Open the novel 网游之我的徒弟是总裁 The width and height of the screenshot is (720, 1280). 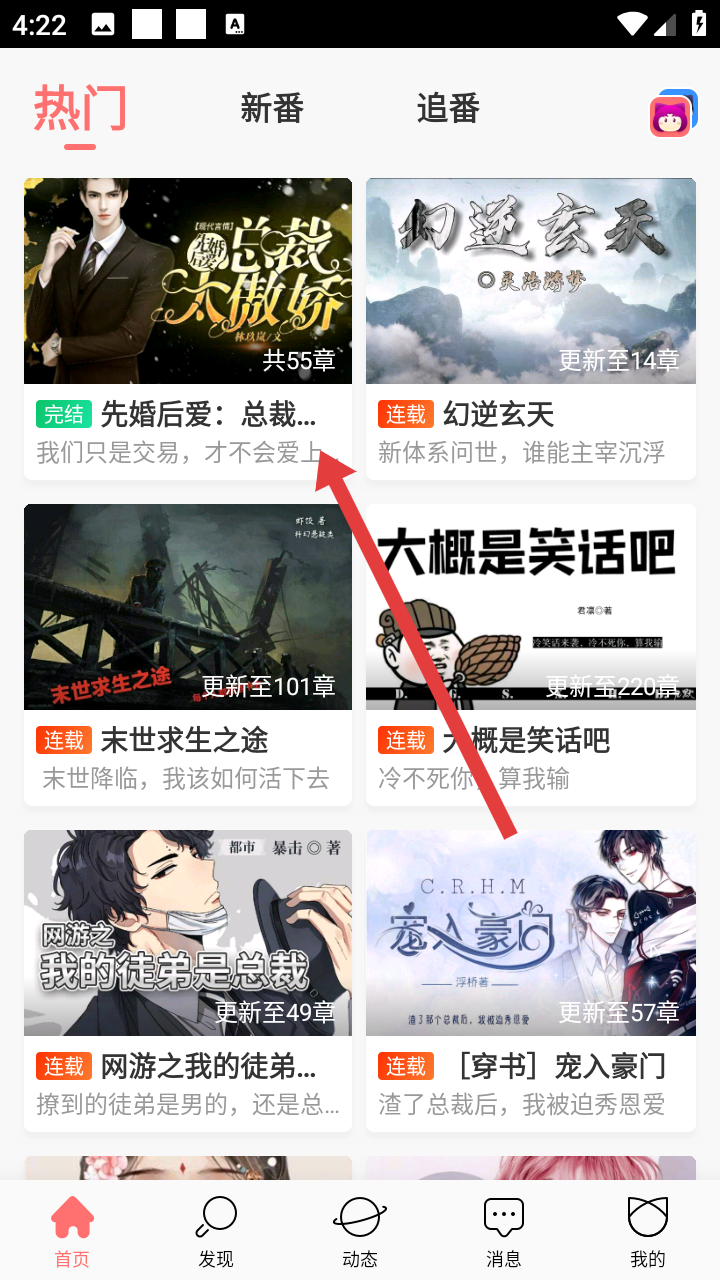pyautogui.click(x=188, y=934)
